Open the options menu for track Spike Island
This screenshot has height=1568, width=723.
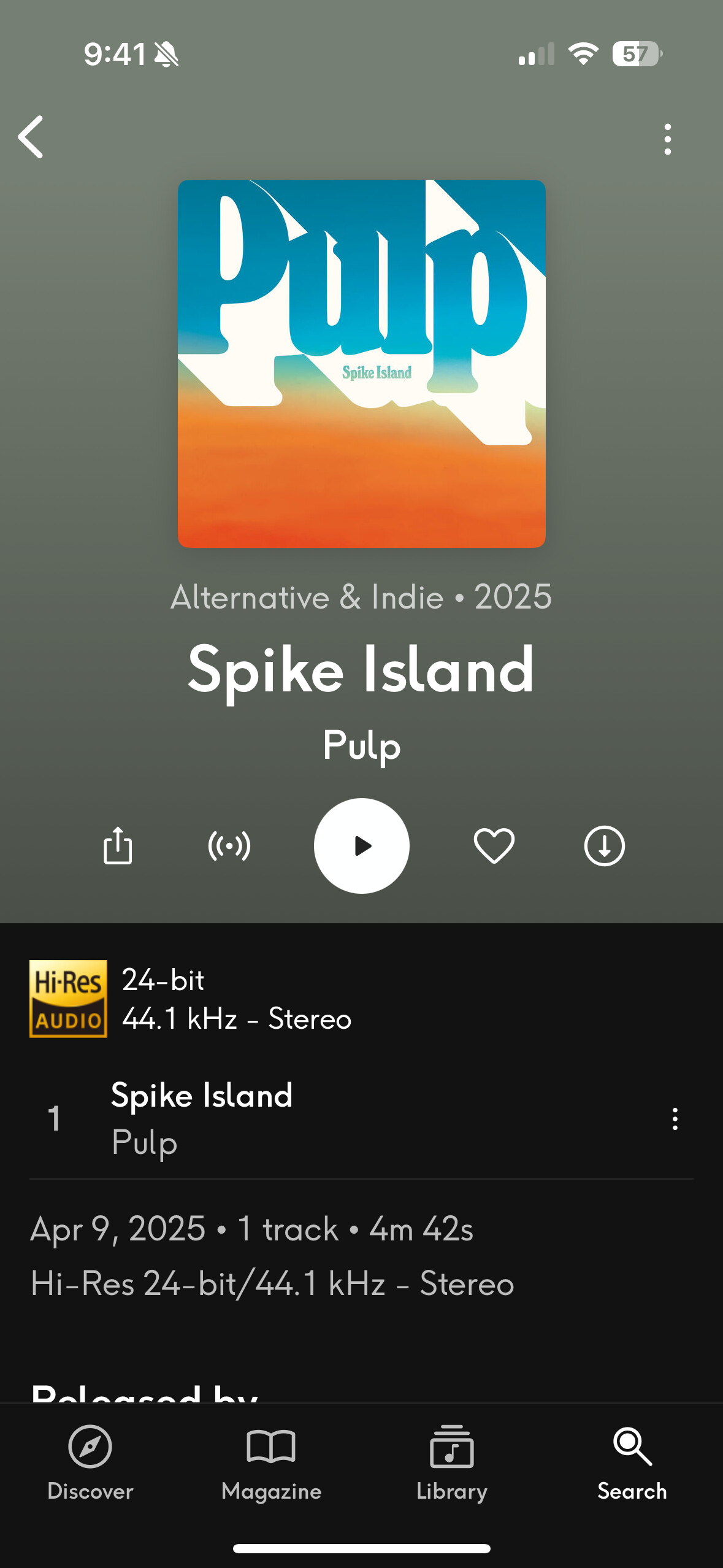click(x=675, y=1119)
